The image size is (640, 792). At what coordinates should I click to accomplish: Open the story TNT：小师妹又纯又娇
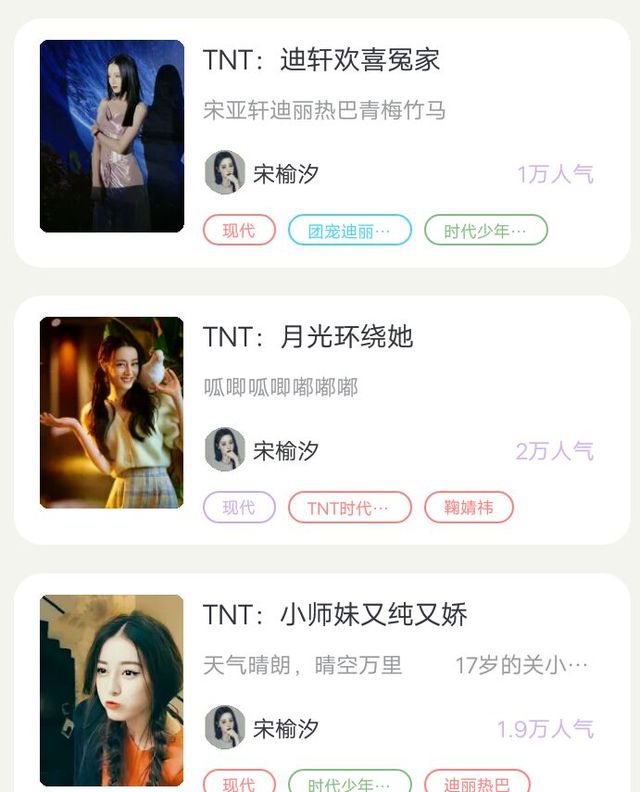point(335,614)
